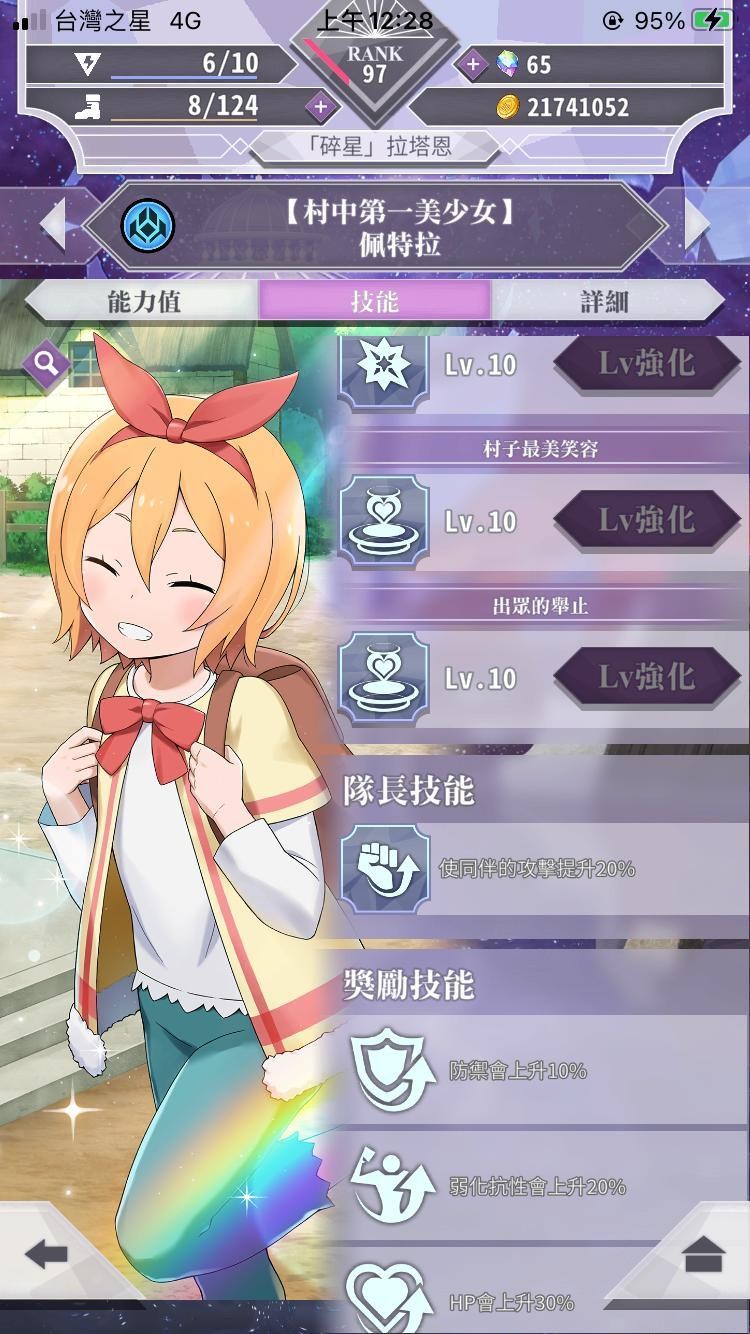Go to the next character with right arrow

697,223
